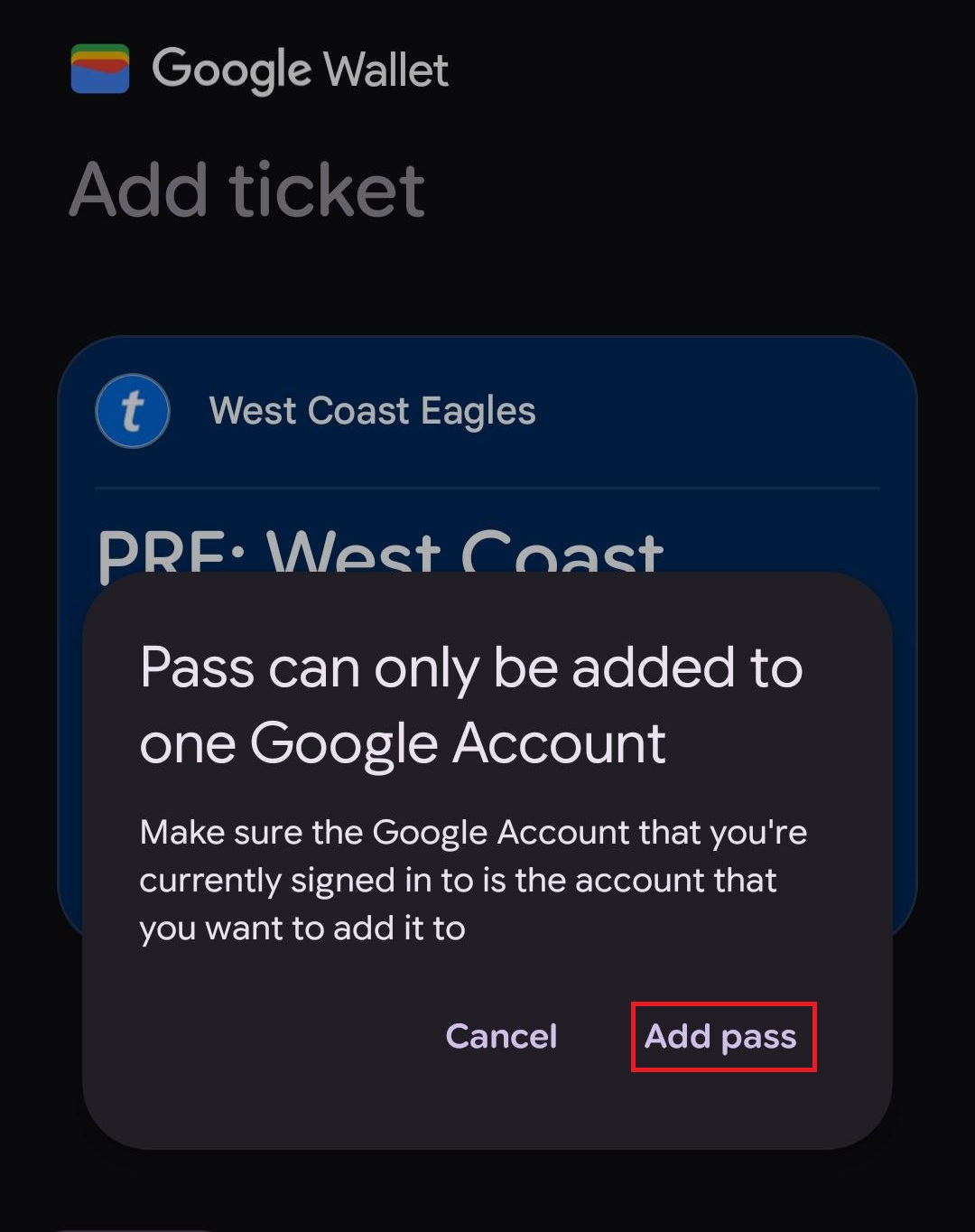Cancel adding the pass
Viewport: 975px width, 1232px height.
pyautogui.click(x=501, y=1036)
